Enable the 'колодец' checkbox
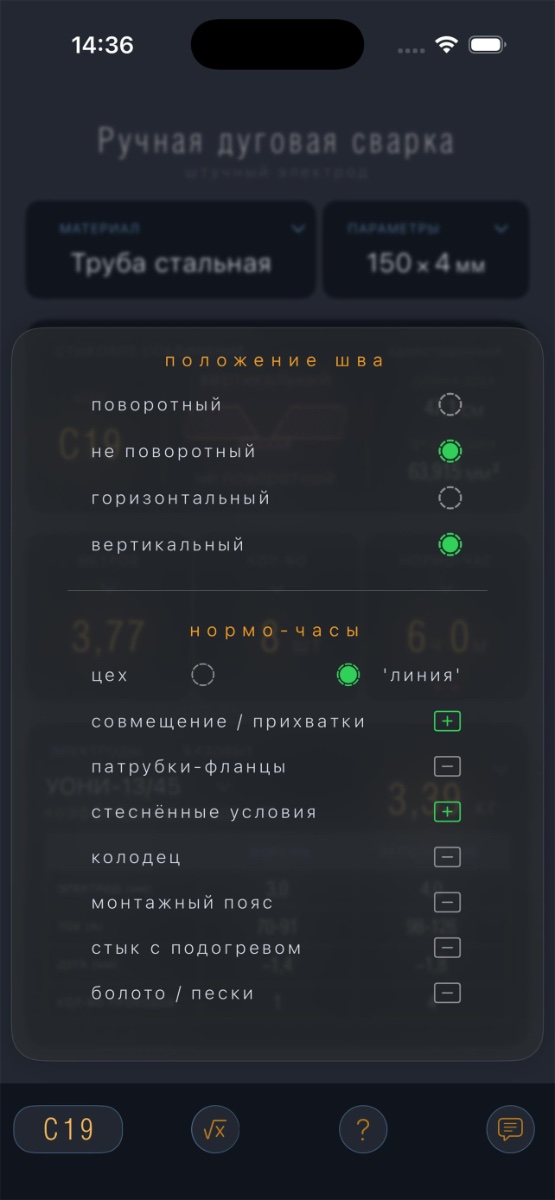 tap(447, 857)
